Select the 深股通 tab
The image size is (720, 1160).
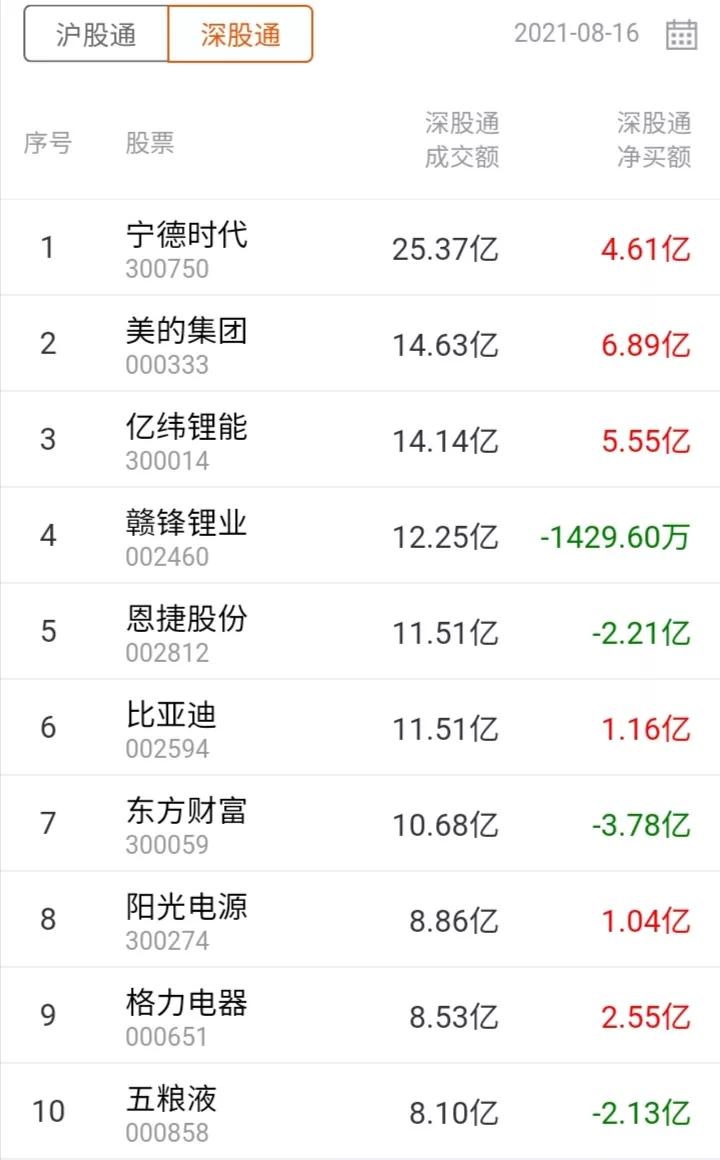pyautogui.click(x=240, y=33)
